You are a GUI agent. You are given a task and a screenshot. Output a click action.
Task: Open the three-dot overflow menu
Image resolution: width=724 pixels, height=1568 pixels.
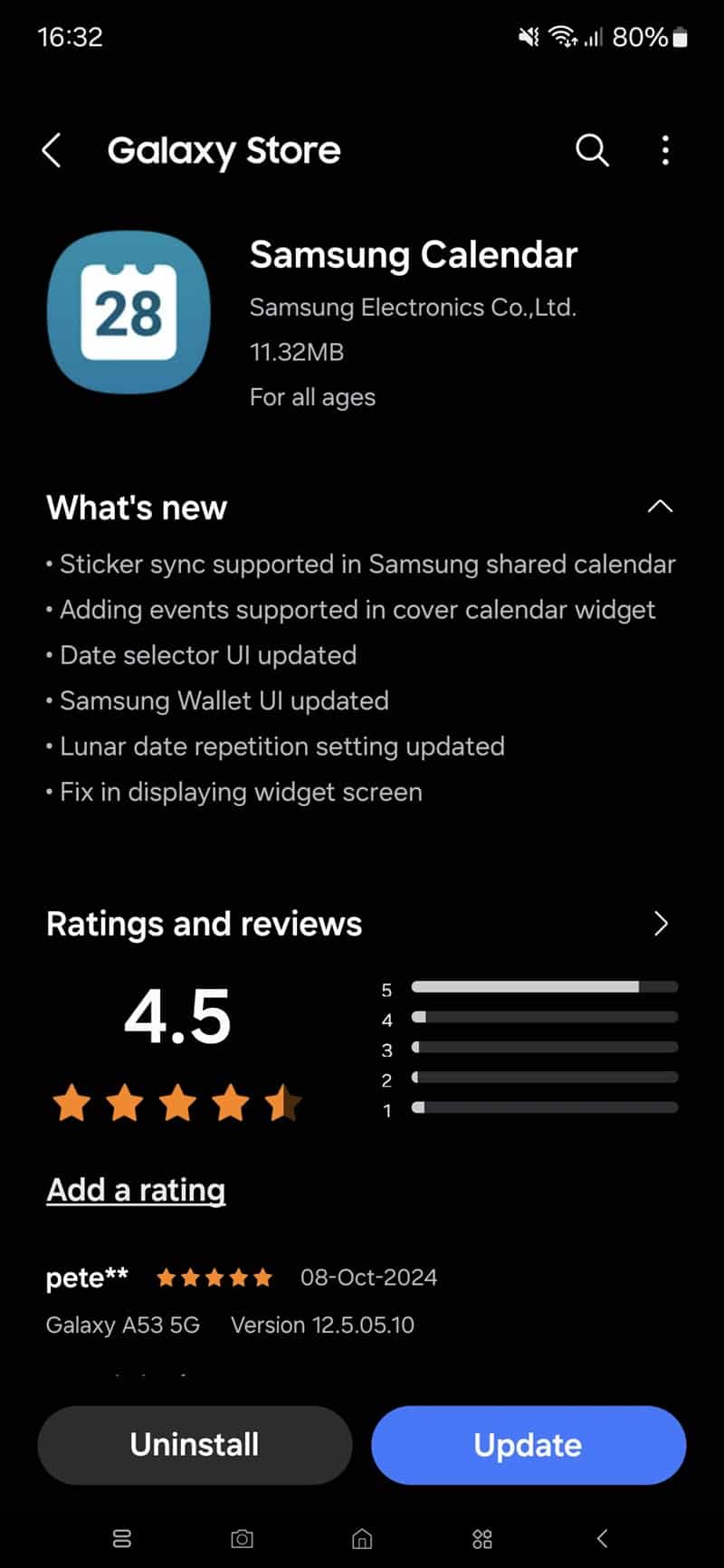pos(665,150)
